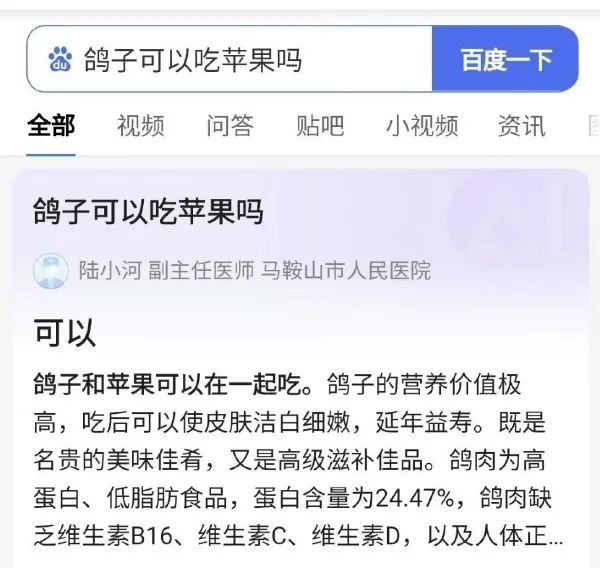The height and width of the screenshot is (568, 600).
Task: Open the 贴吧 tab
Action: point(320,126)
